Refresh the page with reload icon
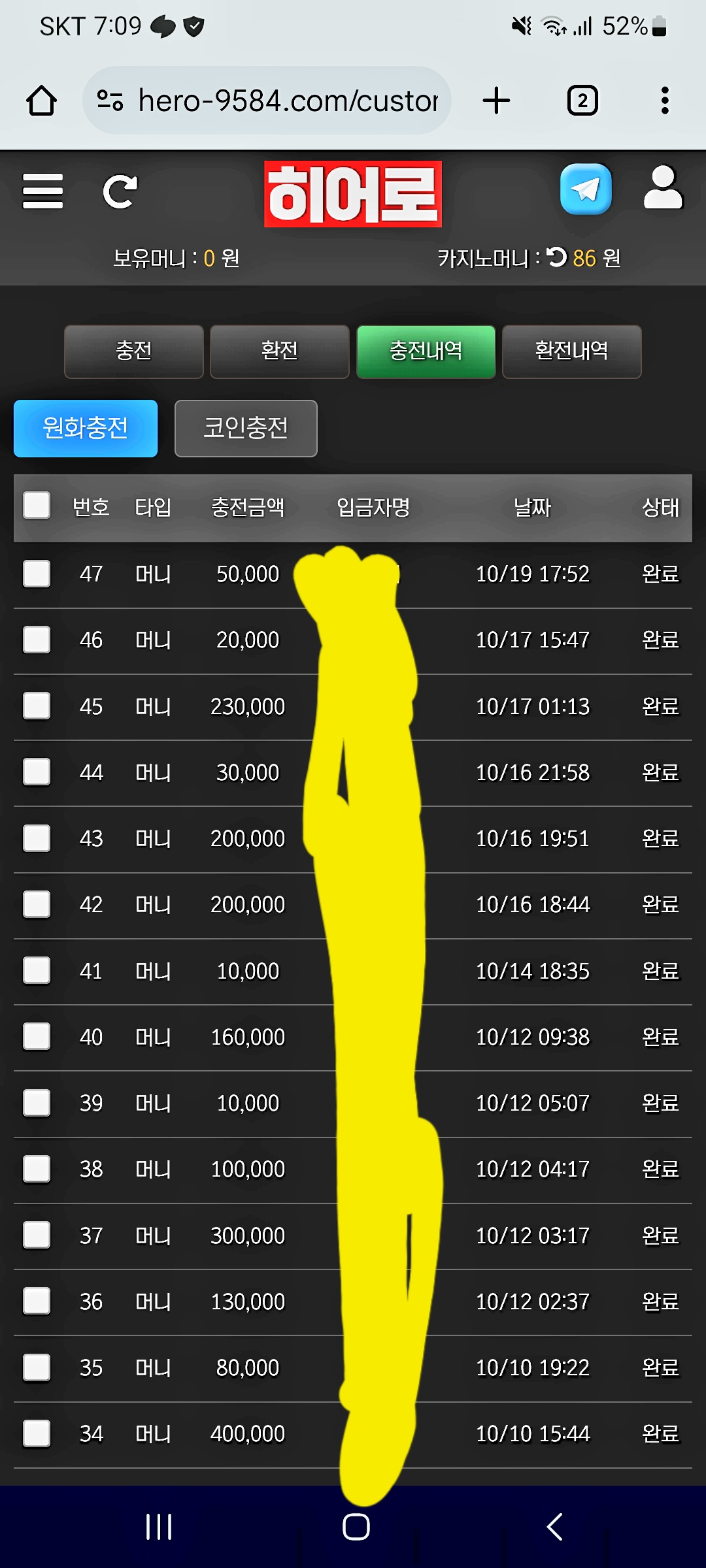The width and height of the screenshot is (706, 1568). pyautogui.click(x=120, y=191)
